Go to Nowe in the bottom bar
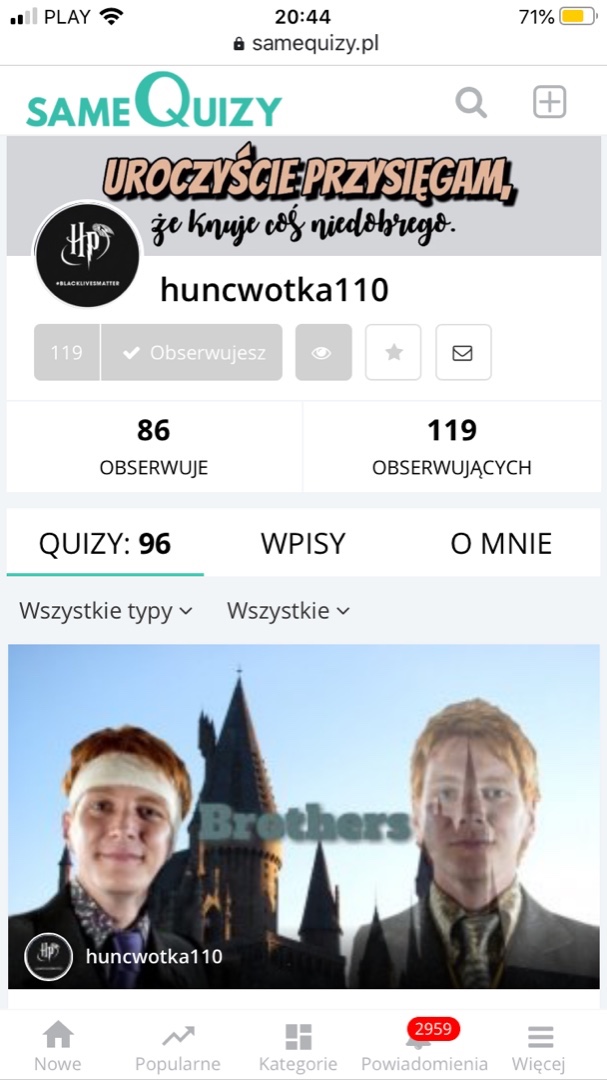The image size is (607, 1080). (x=58, y=1046)
